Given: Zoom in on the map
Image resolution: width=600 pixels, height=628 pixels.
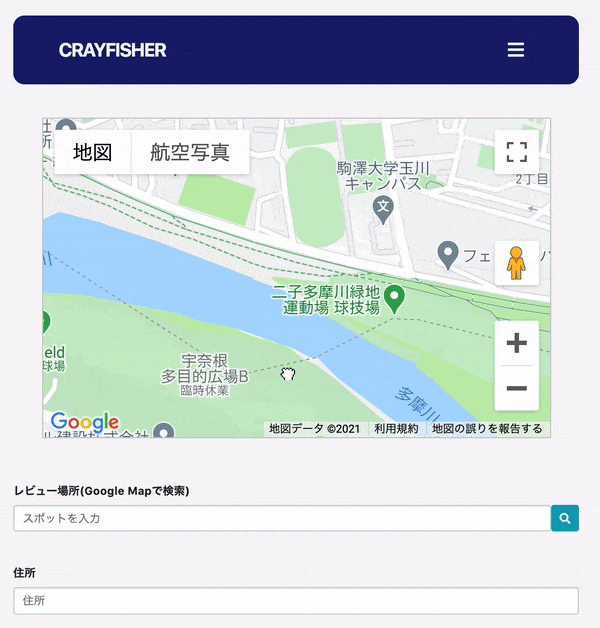Looking at the screenshot, I should pyautogui.click(x=516, y=344).
